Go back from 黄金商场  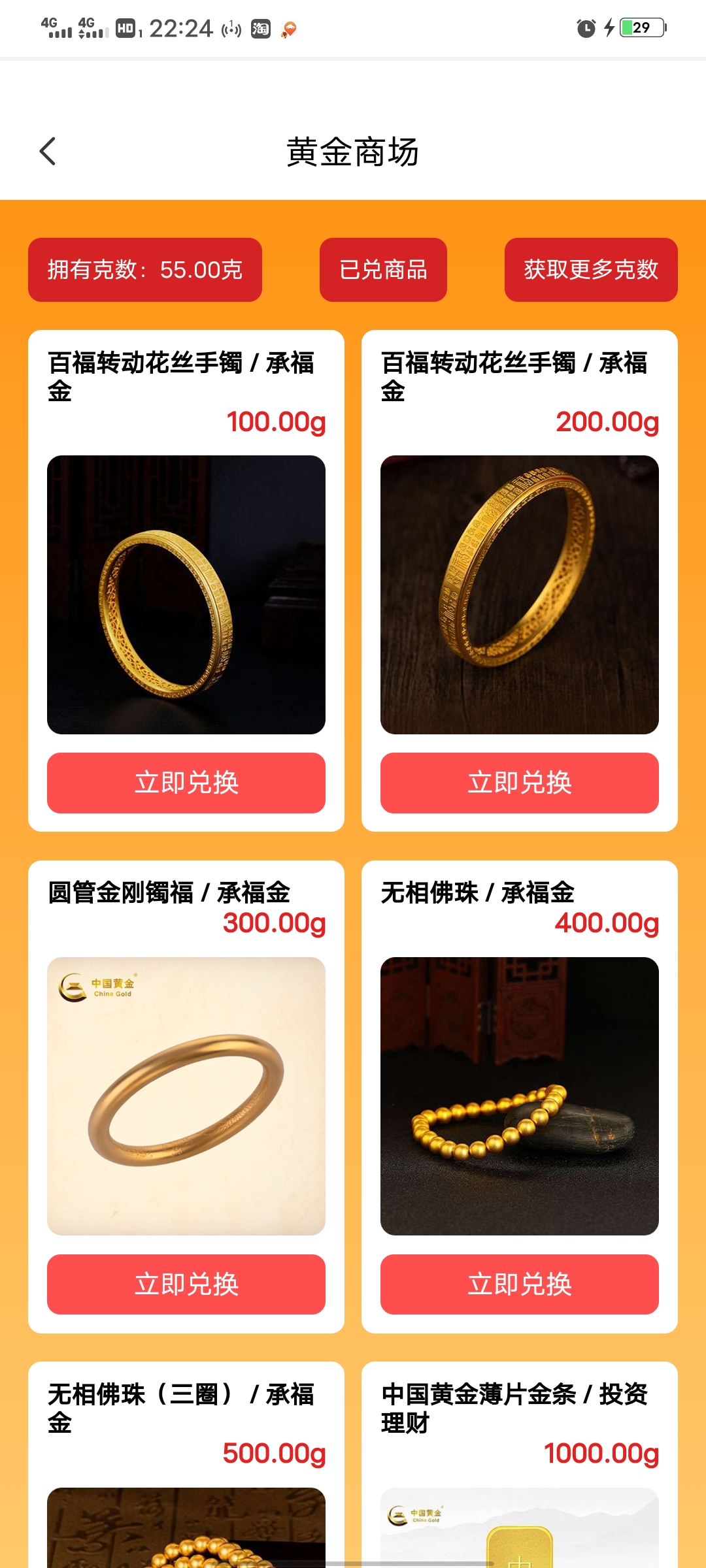(48, 152)
